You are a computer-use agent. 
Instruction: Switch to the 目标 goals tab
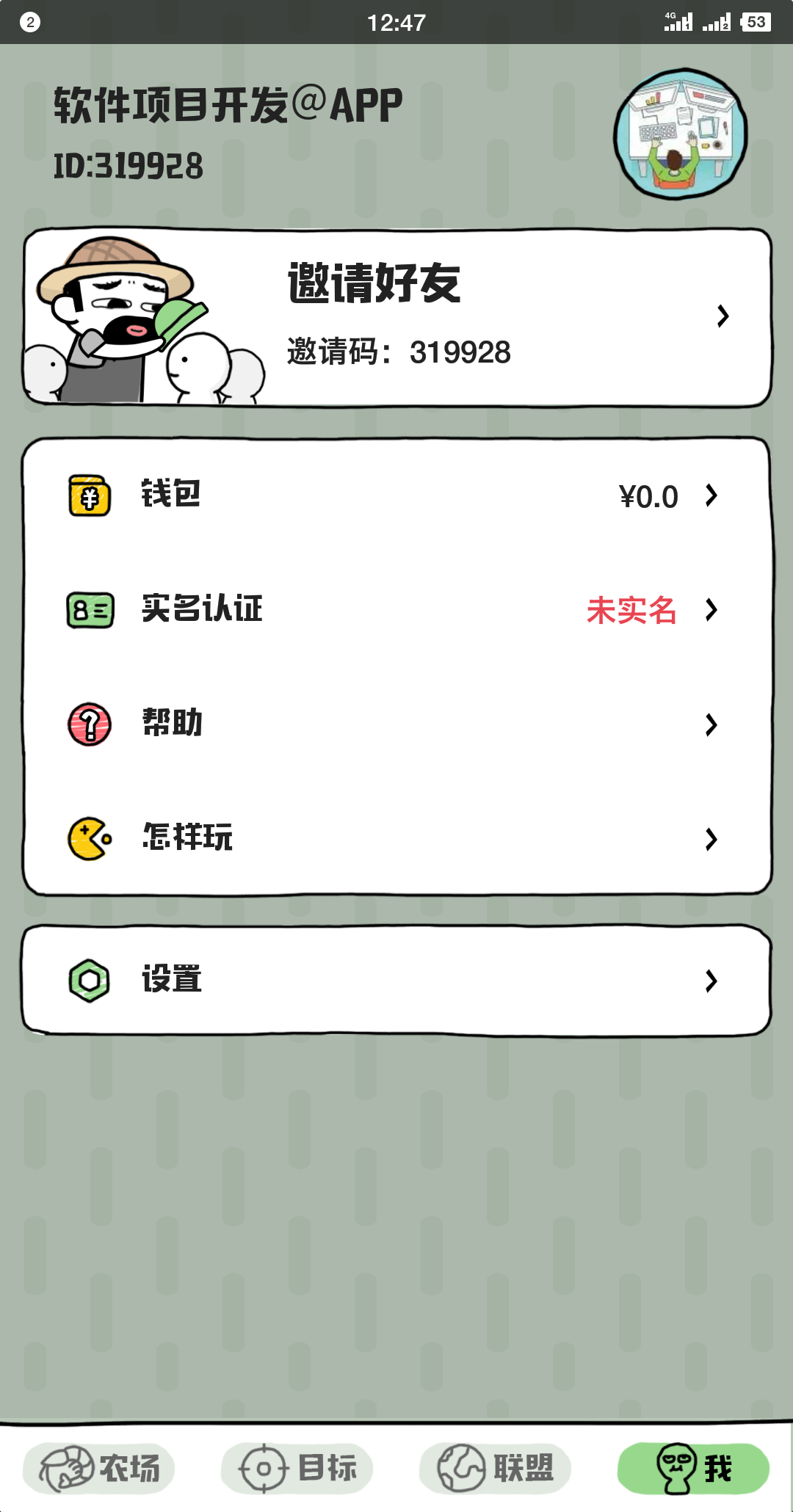click(297, 1468)
